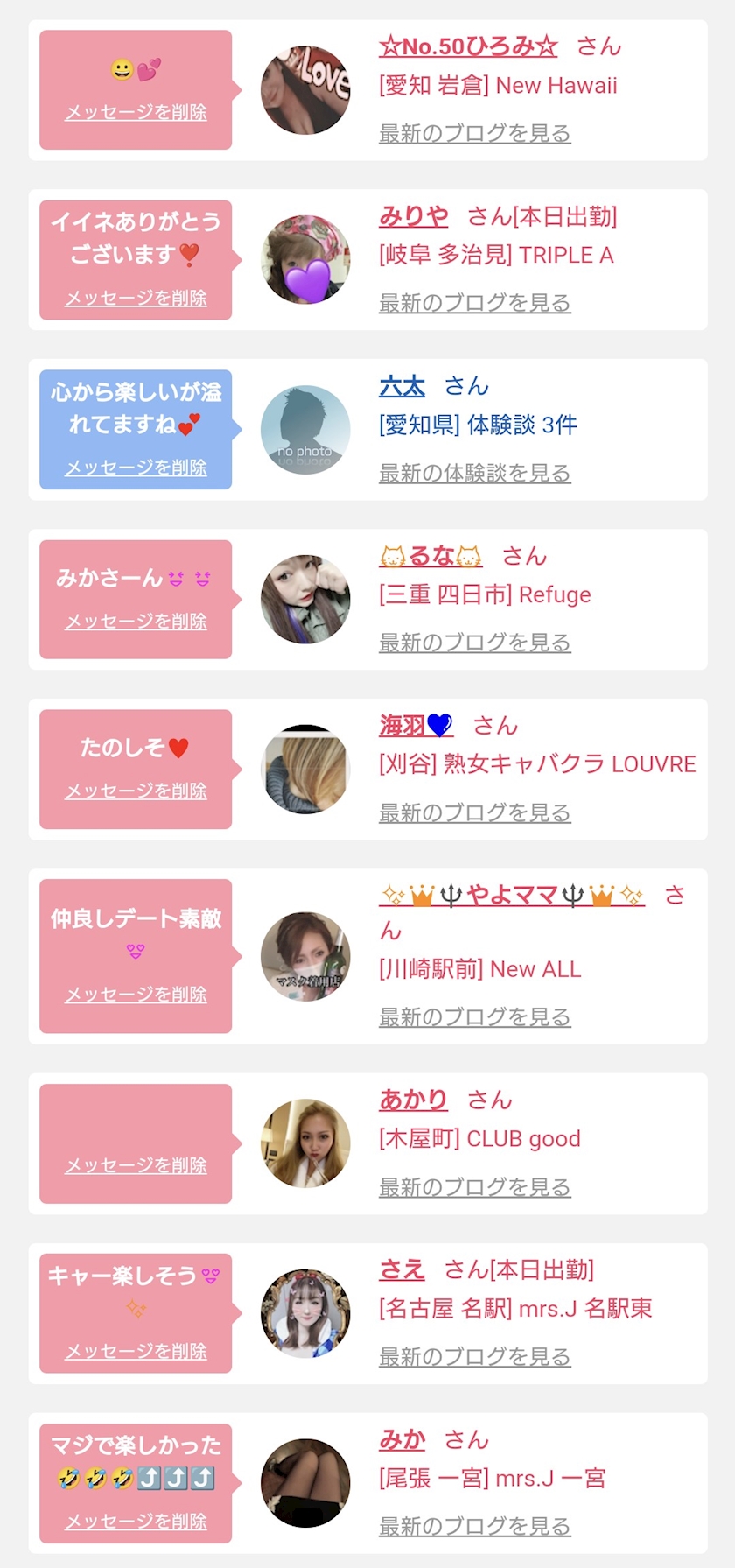The width and height of the screenshot is (735, 1568).
Task: Delete the みかさーん message to るな
Action: coord(136,621)
